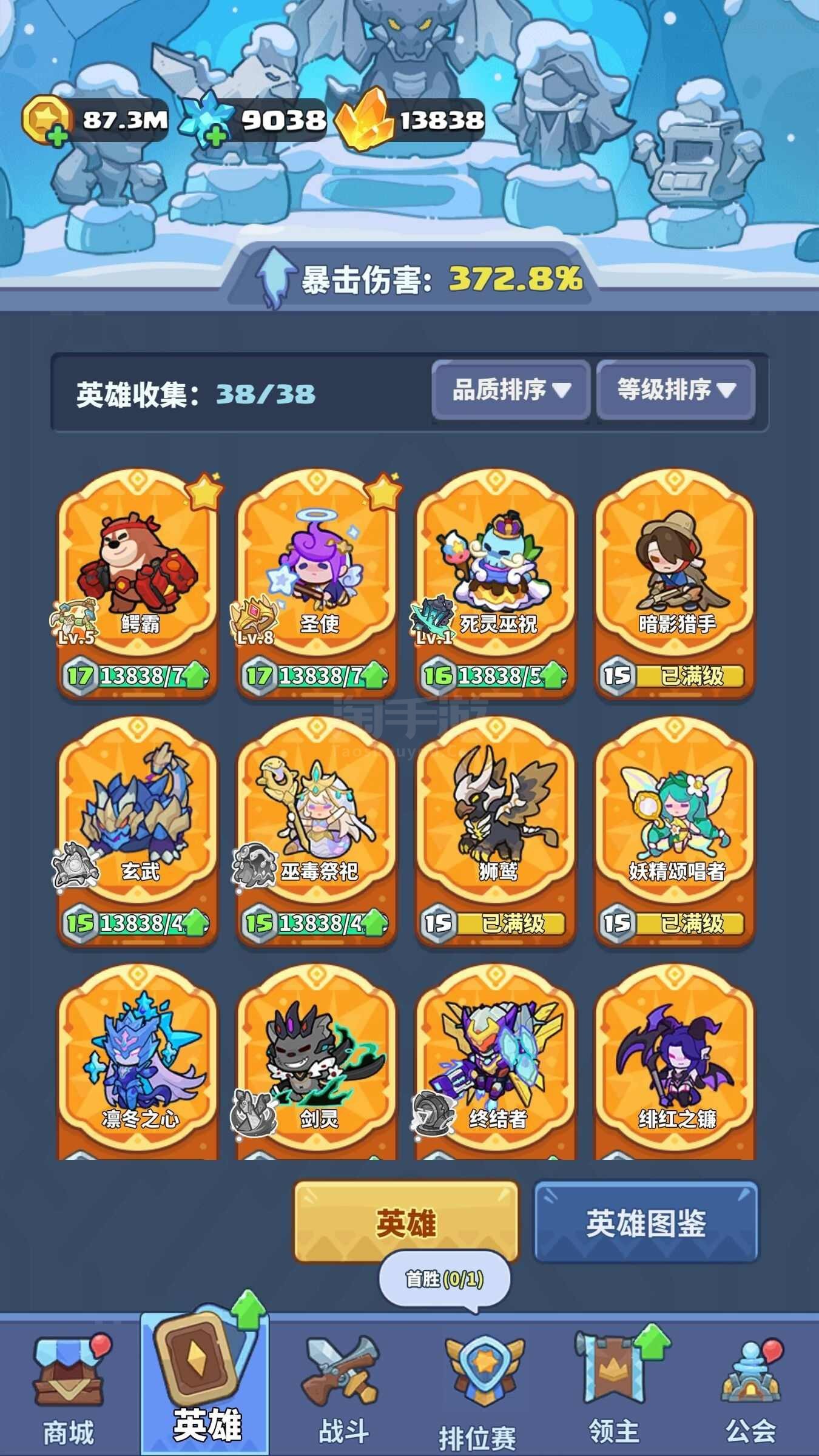
Task: Open the 巫毒祭祀 hero card
Action: tap(317, 819)
